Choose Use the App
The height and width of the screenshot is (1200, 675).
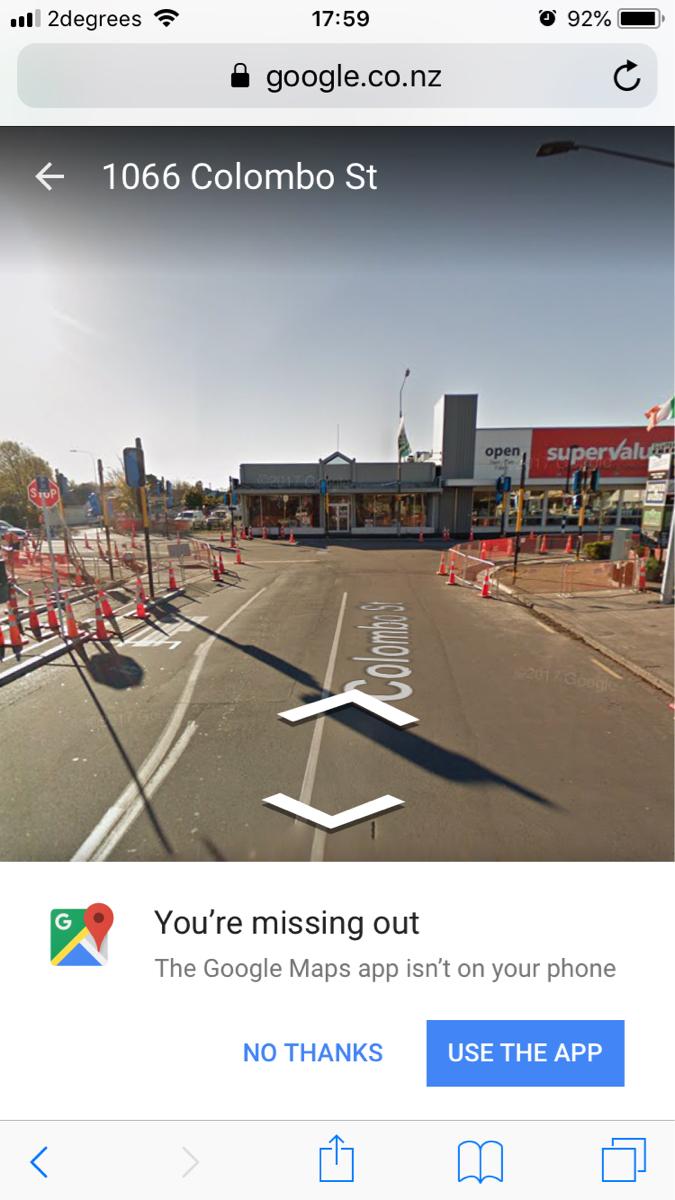pos(525,1052)
